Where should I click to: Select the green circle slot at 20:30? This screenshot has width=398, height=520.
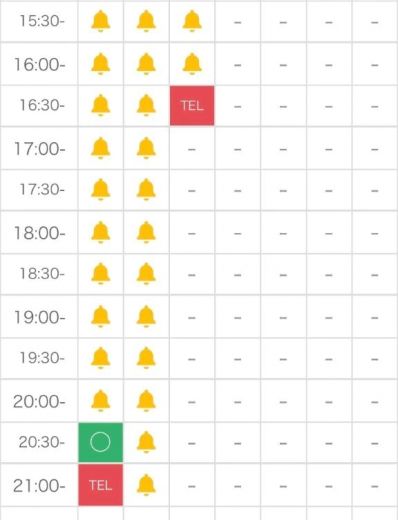100,442
